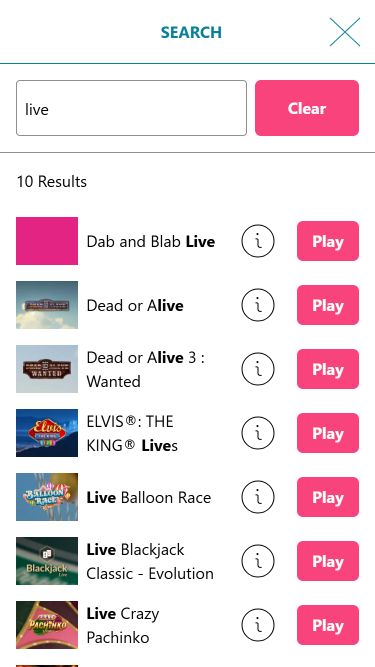Viewport: 375px width, 667px height.
Task: Open info for Dead or Alive 3 : Wanted
Action: [x=258, y=369]
